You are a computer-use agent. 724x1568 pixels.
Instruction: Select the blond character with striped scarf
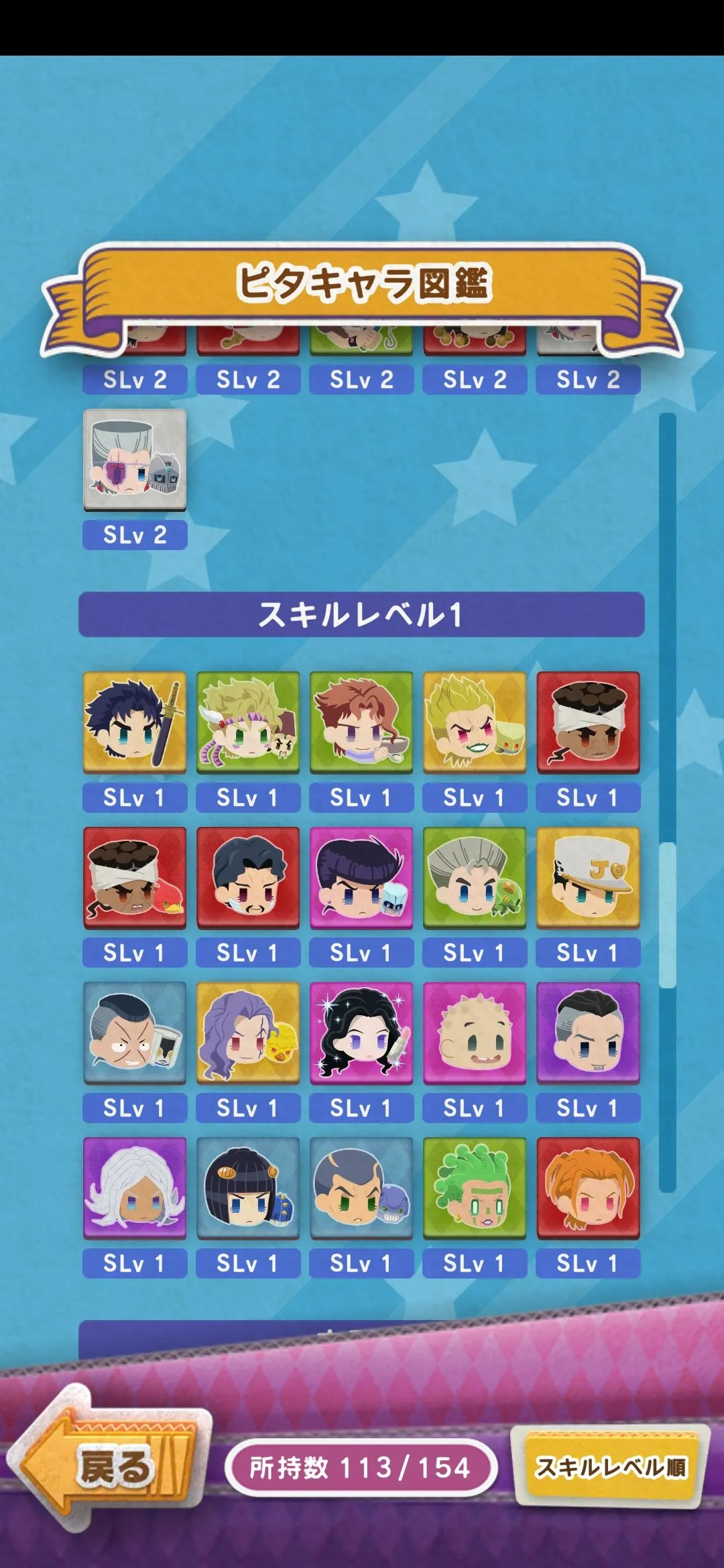(248, 722)
